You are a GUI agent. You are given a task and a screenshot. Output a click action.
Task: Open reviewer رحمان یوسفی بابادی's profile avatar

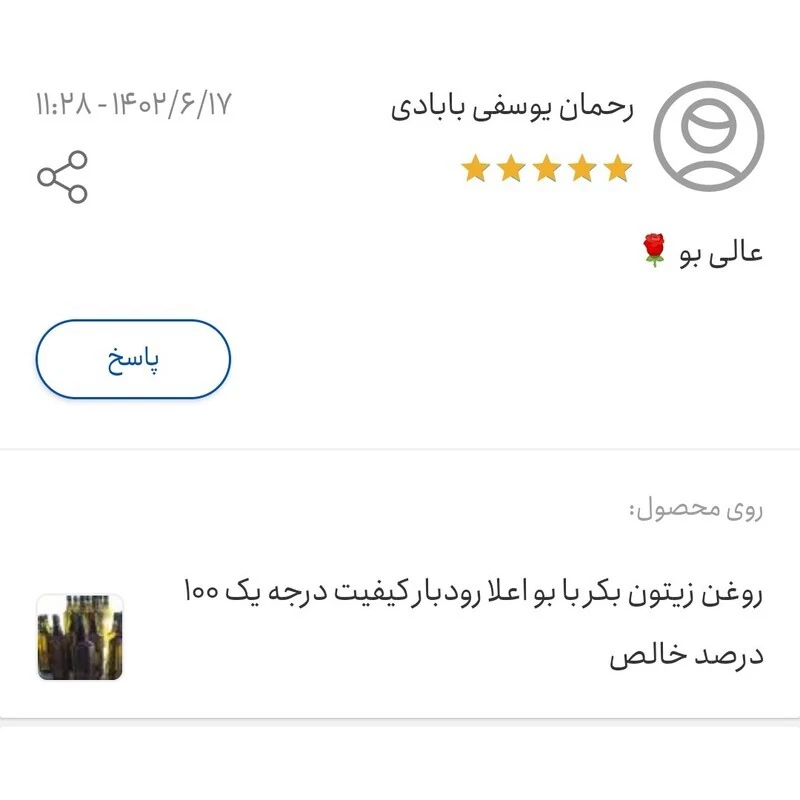tap(708, 136)
